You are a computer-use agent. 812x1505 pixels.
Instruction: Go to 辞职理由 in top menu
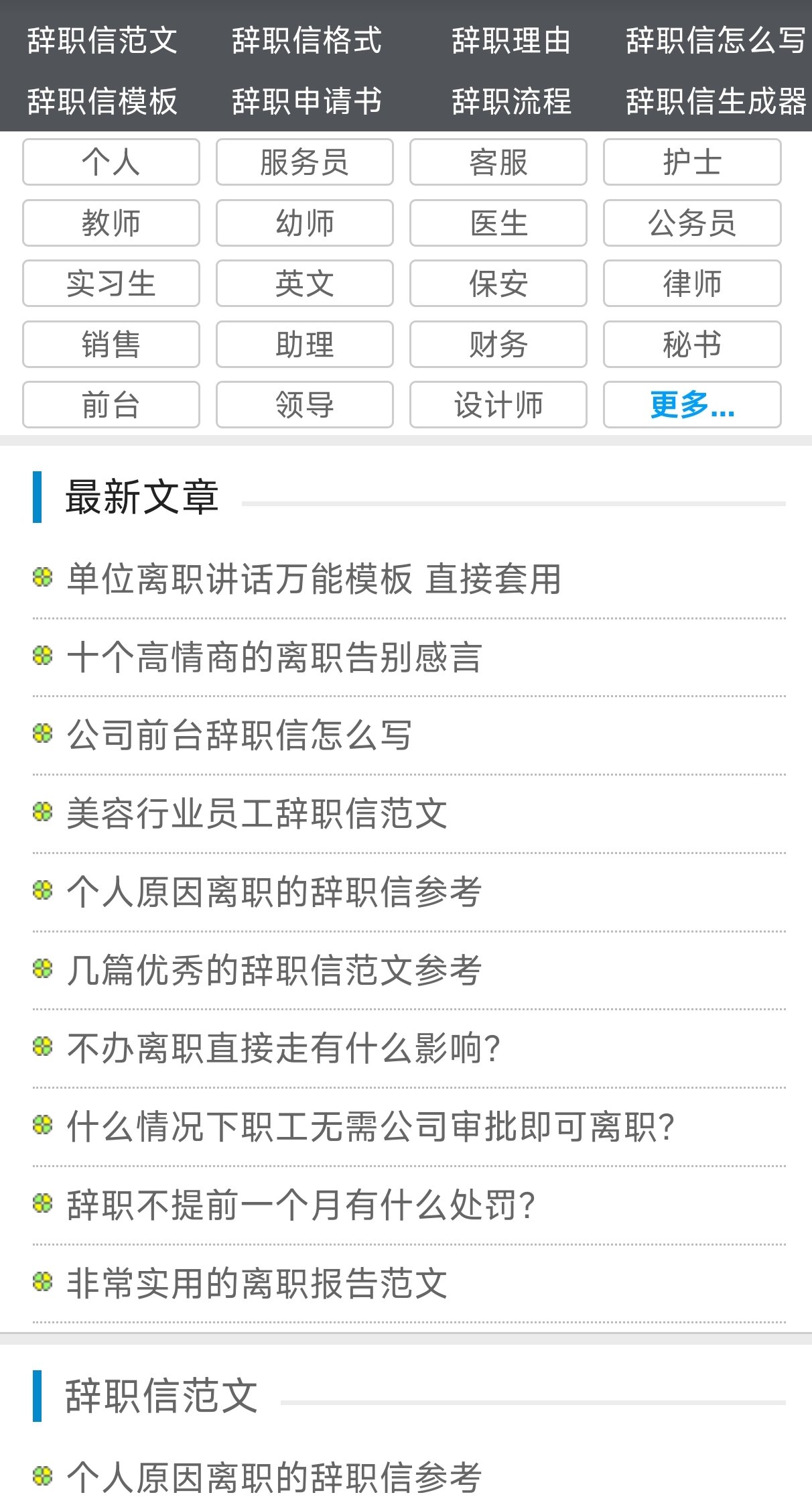point(511,41)
